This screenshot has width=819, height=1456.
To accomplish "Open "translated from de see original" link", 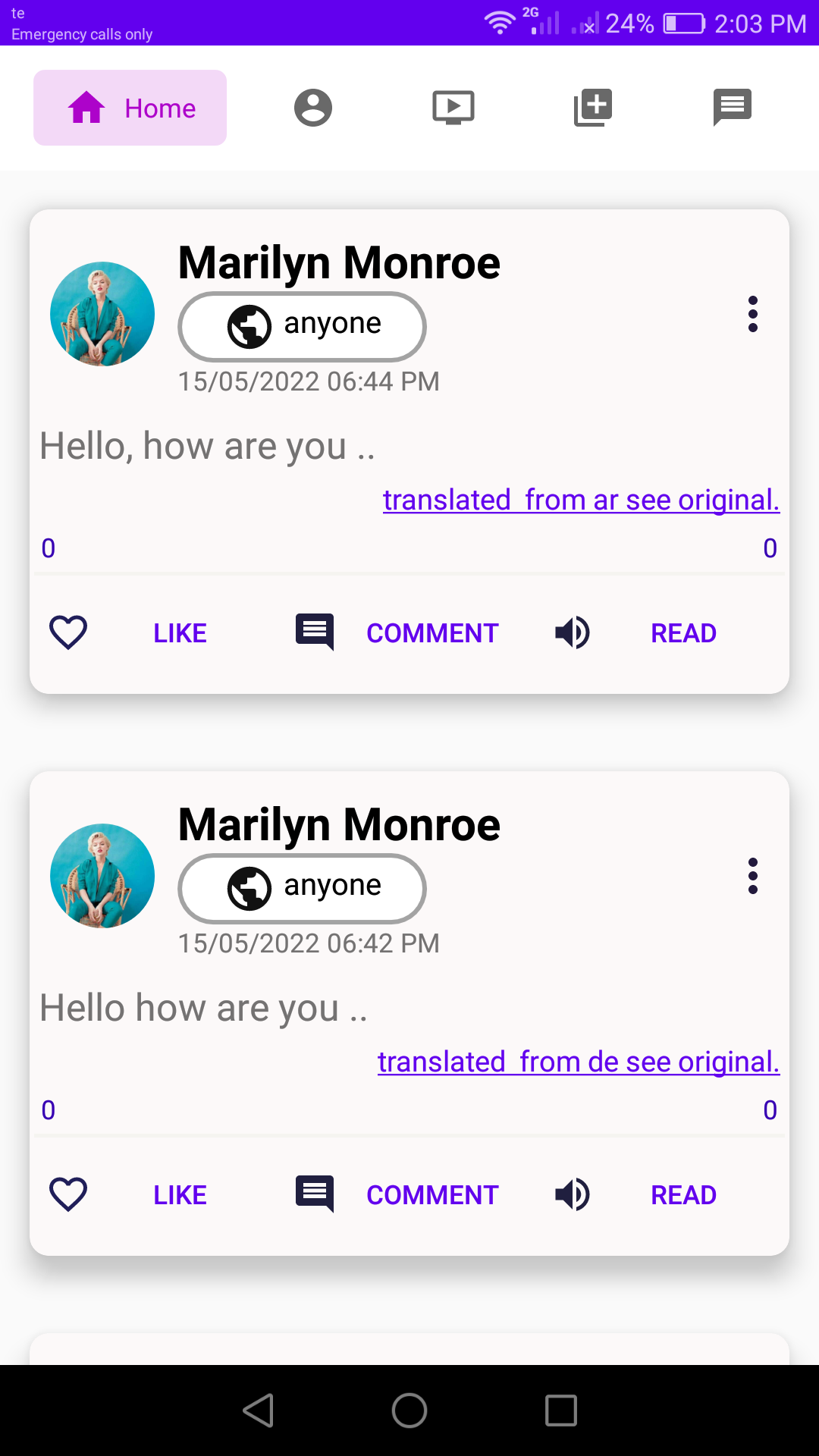I will coord(579,1062).
